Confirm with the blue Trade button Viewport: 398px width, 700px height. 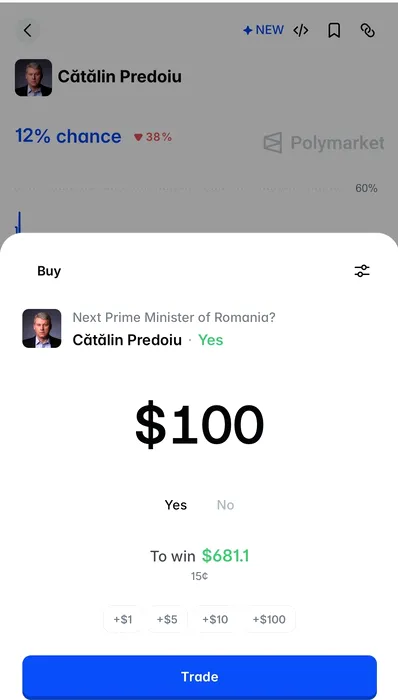(199, 677)
